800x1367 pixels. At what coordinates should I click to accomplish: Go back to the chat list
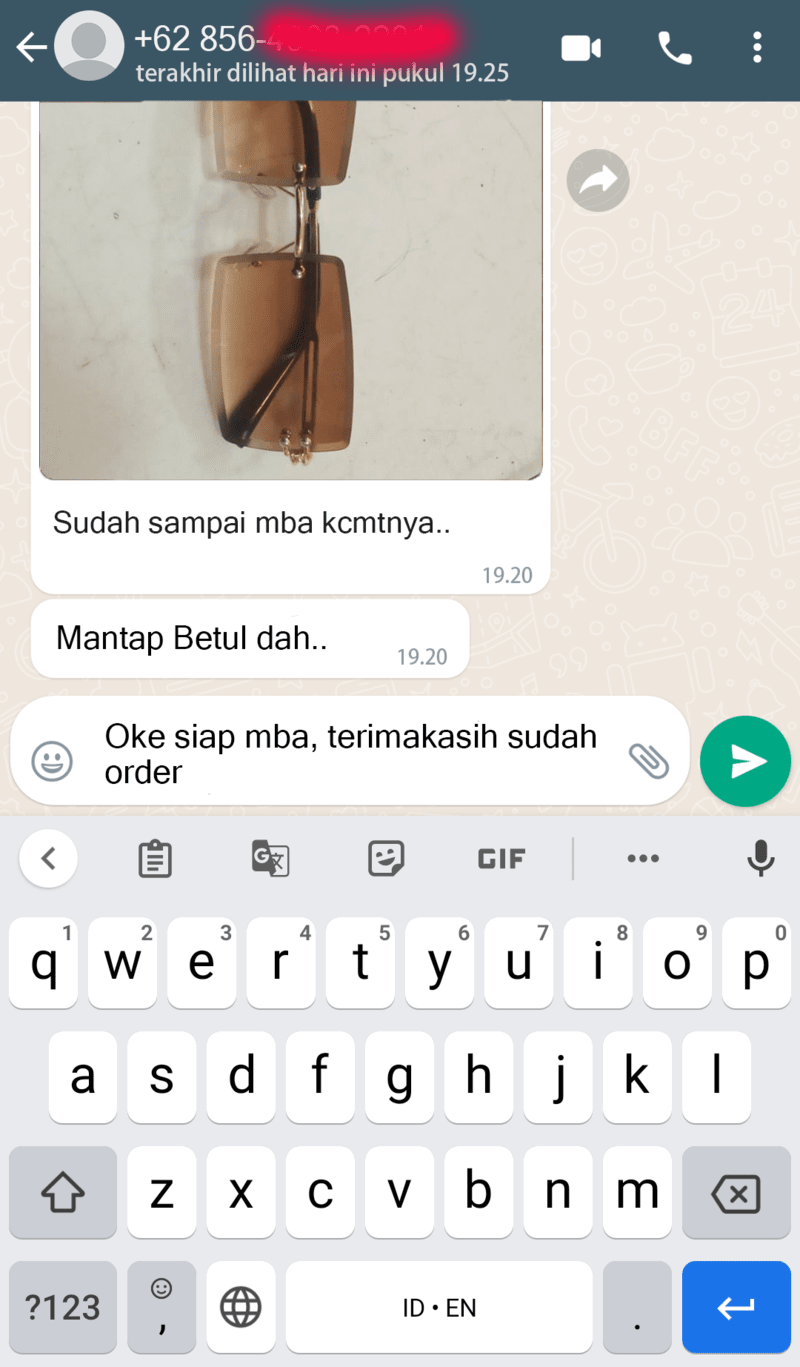click(32, 48)
